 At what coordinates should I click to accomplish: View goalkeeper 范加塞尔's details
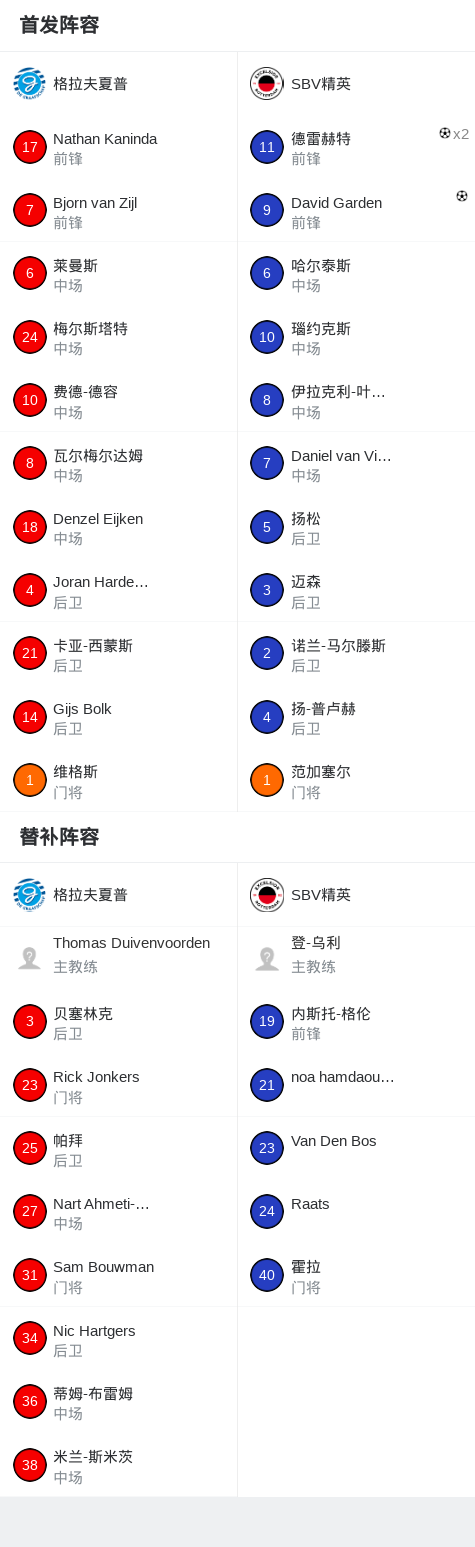point(356,780)
